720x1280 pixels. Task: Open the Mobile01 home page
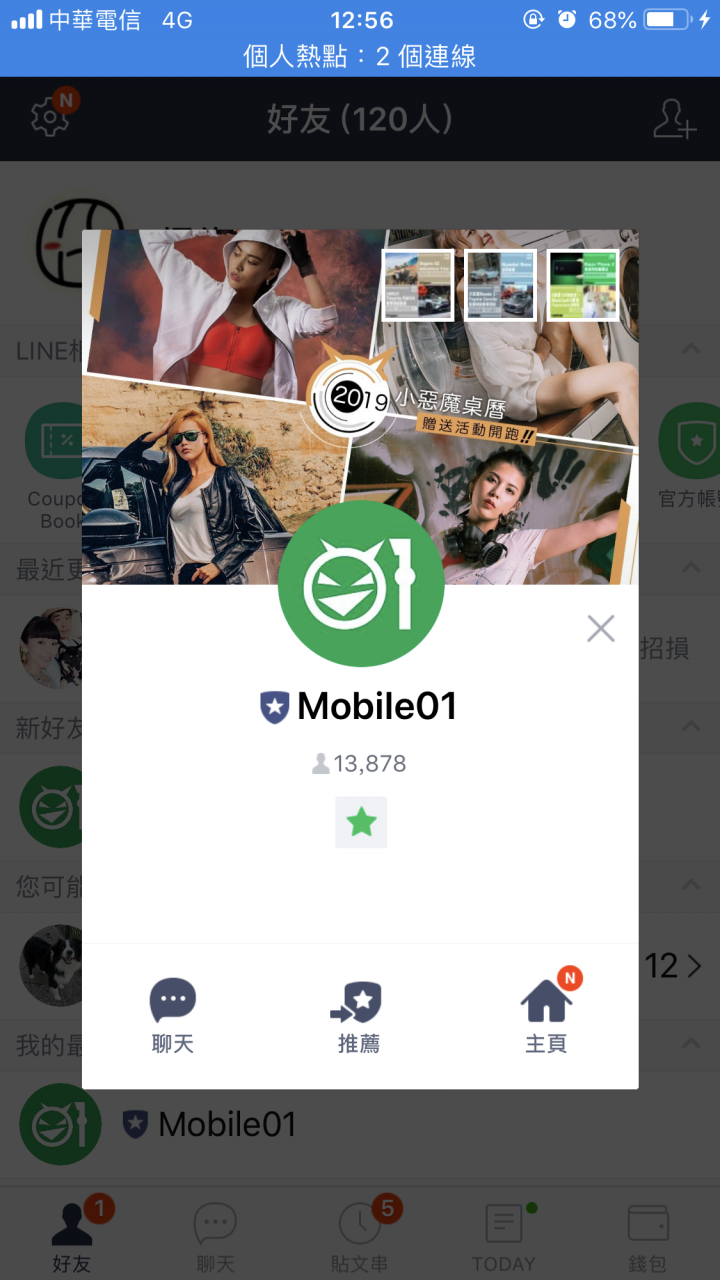point(546,1015)
